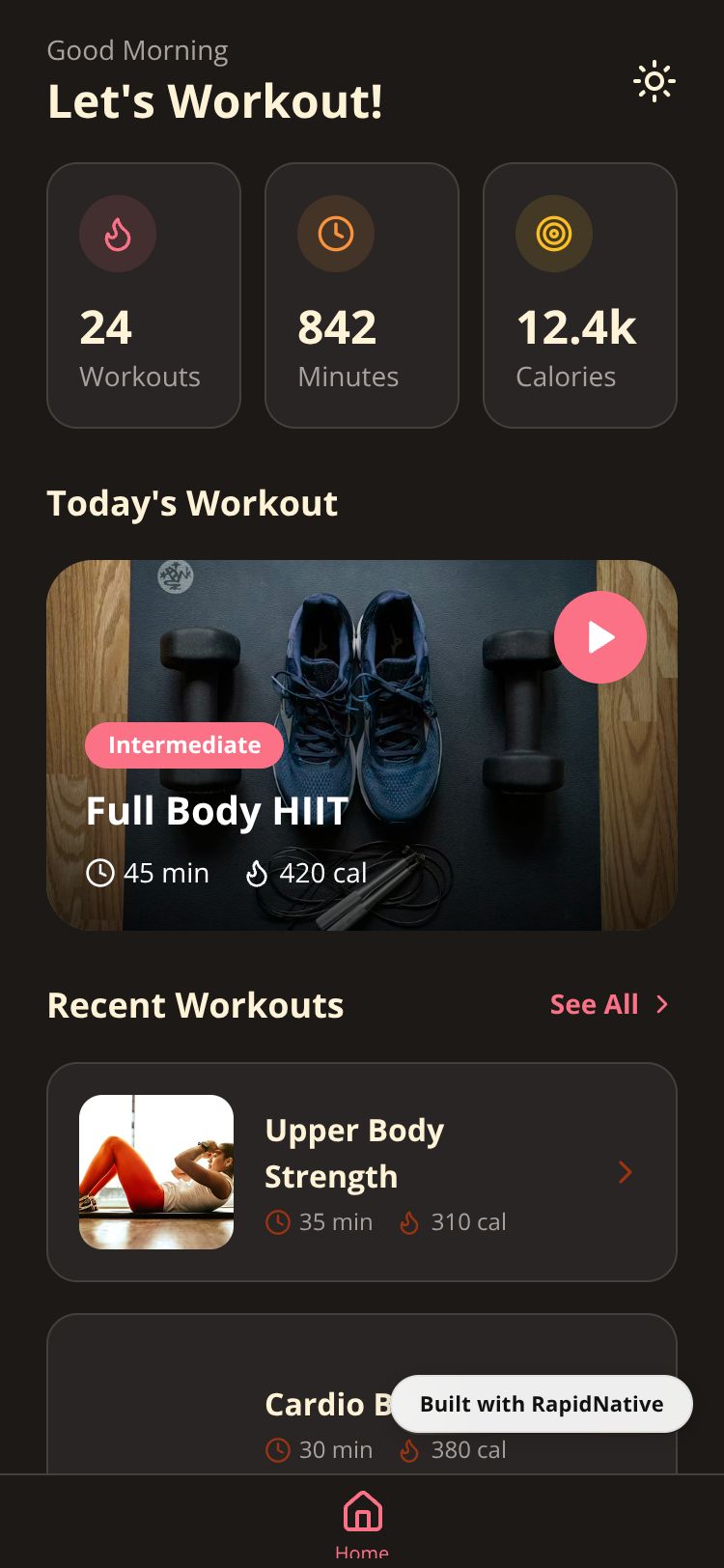Open the Upper Body Strength workout
Screen dimensions: 724x1568
[x=361, y=1172]
